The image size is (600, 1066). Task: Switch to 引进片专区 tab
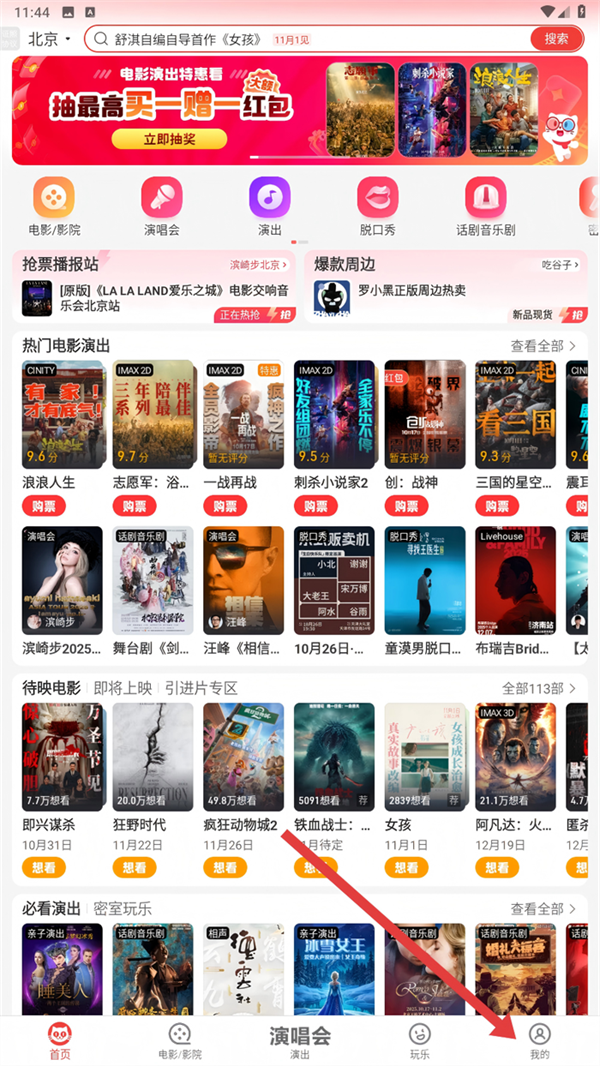click(x=201, y=688)
